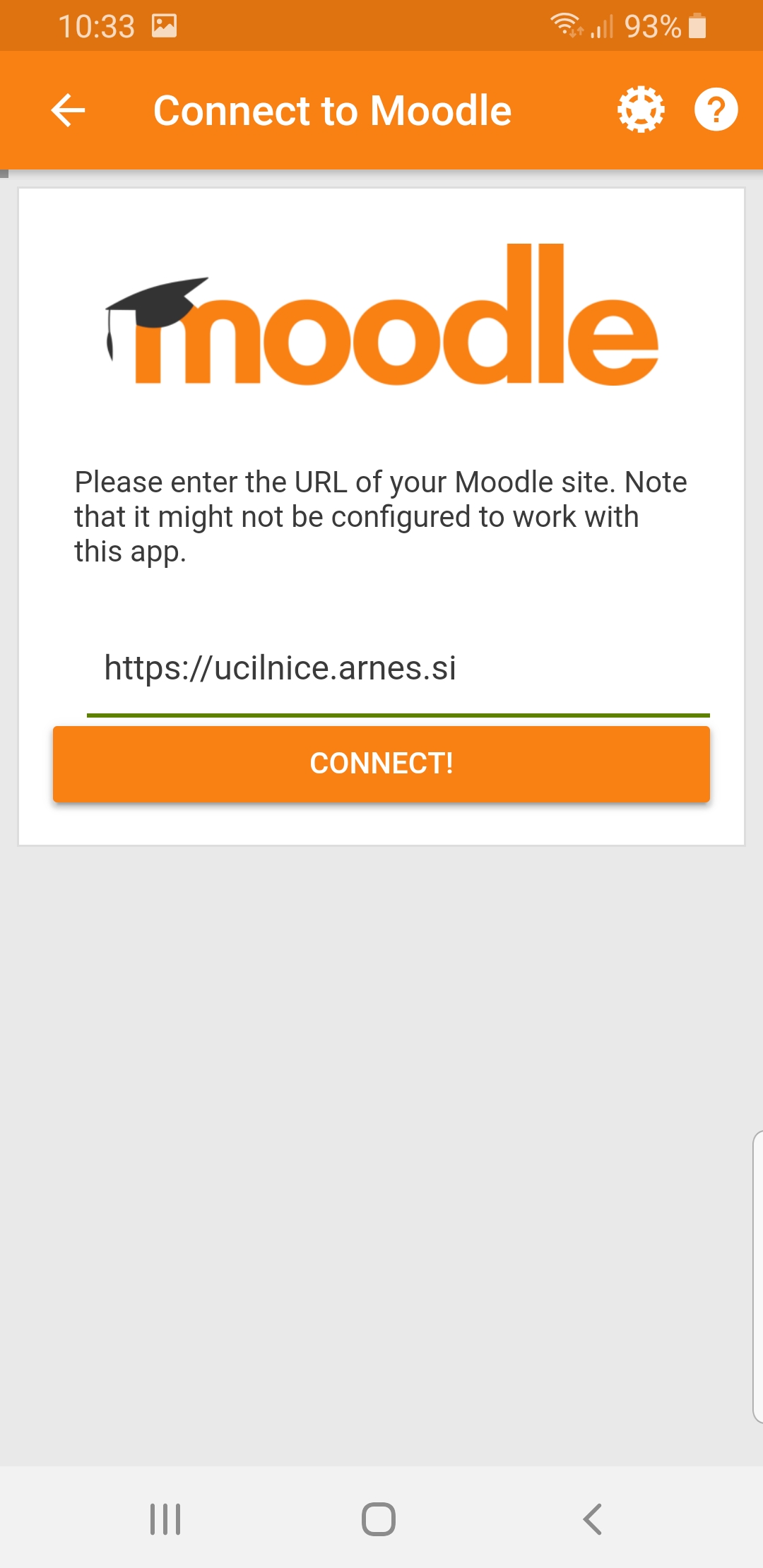Go to the phone's home screen
Viewport: 763px width, 1568px height.
[x=379, y=1519]
